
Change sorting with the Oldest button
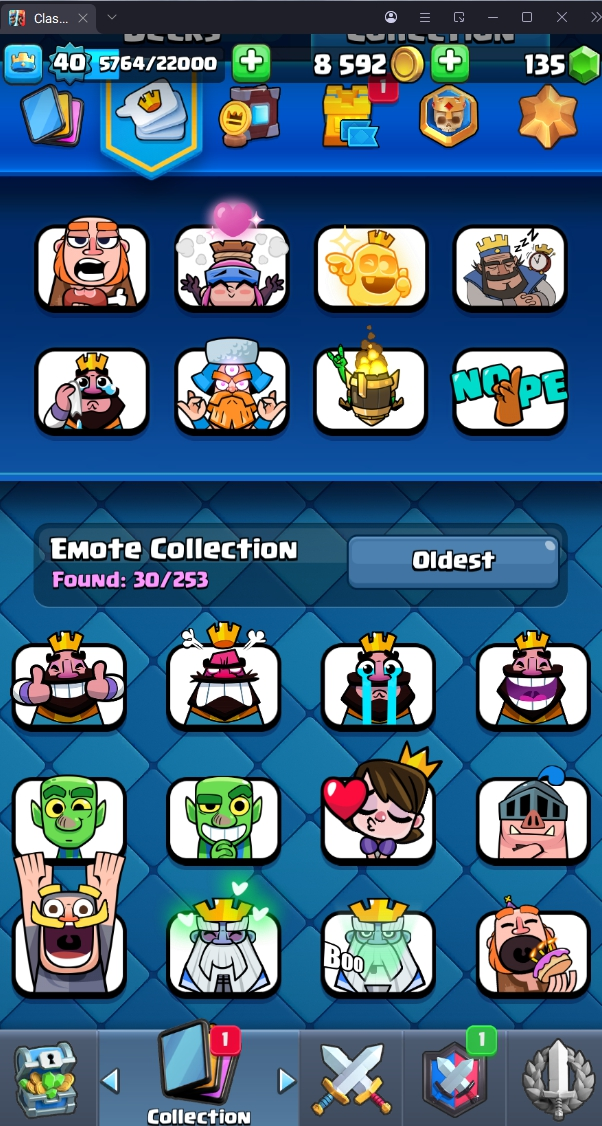(453, 561)
